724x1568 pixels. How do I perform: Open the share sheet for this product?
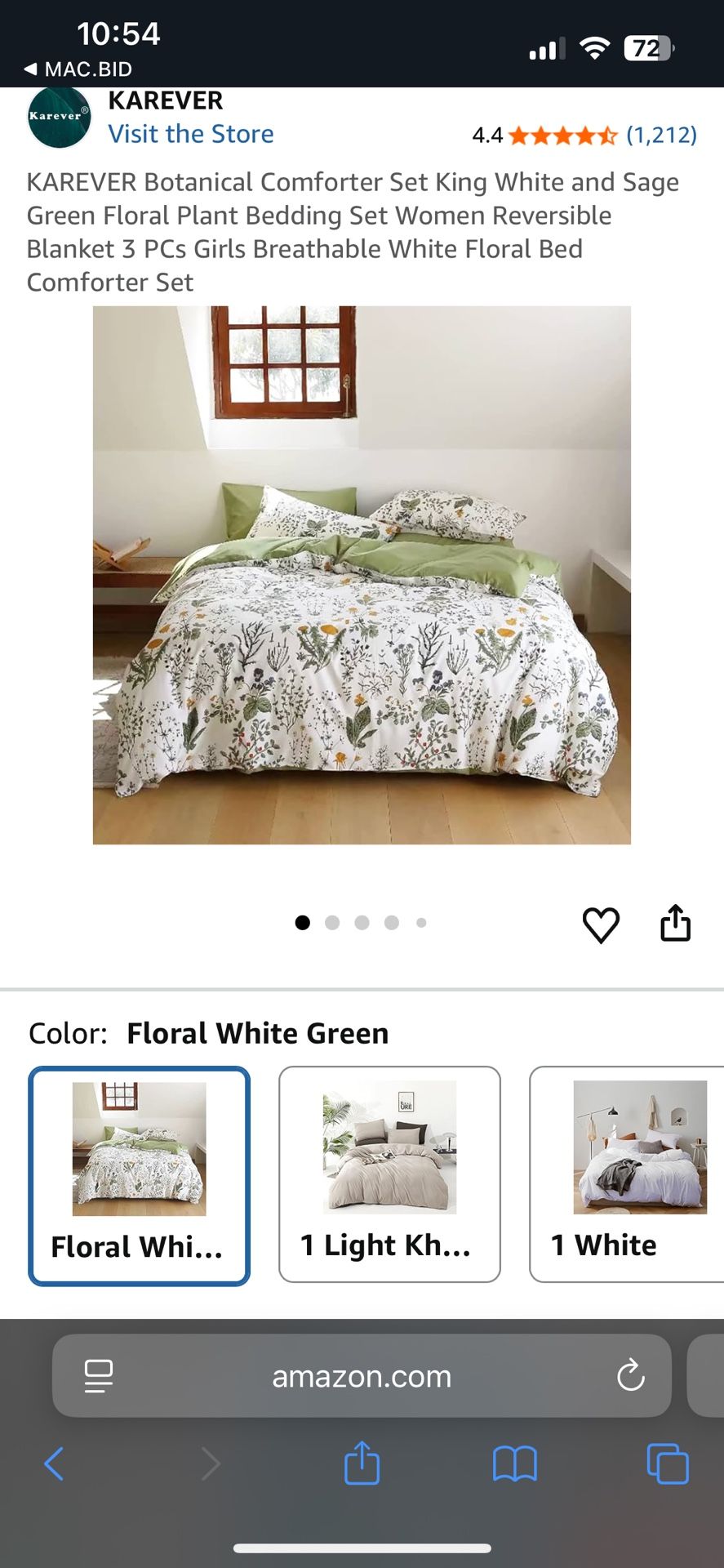[675, 924]
